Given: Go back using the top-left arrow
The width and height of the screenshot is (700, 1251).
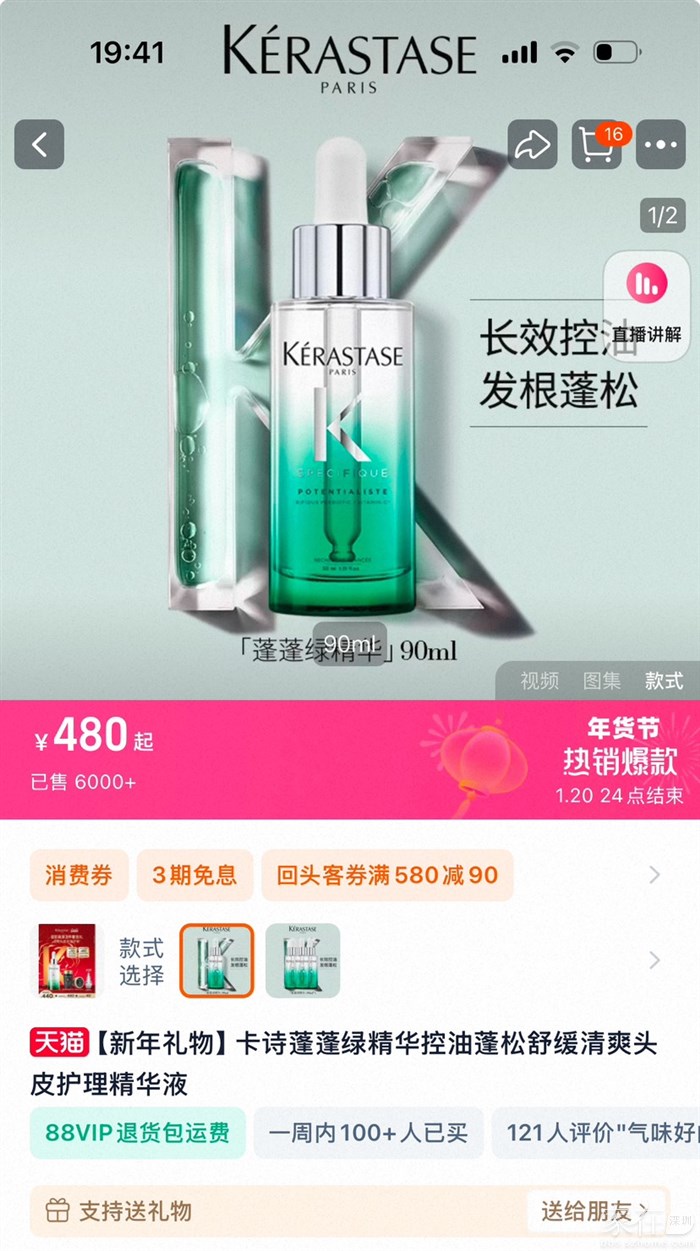Looking at the screenshot, I should pos(39,145).
